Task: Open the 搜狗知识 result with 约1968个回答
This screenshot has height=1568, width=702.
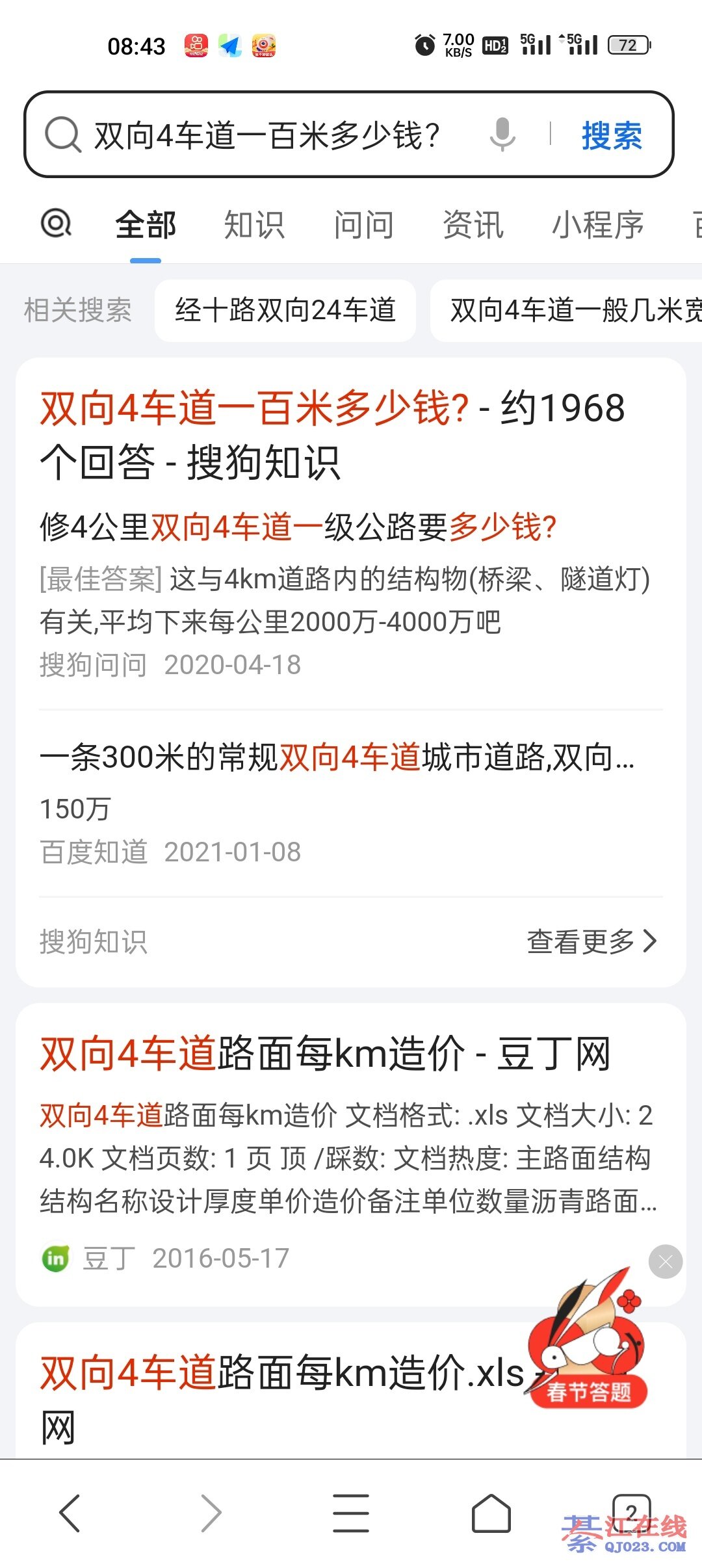Action: (331, 434)
